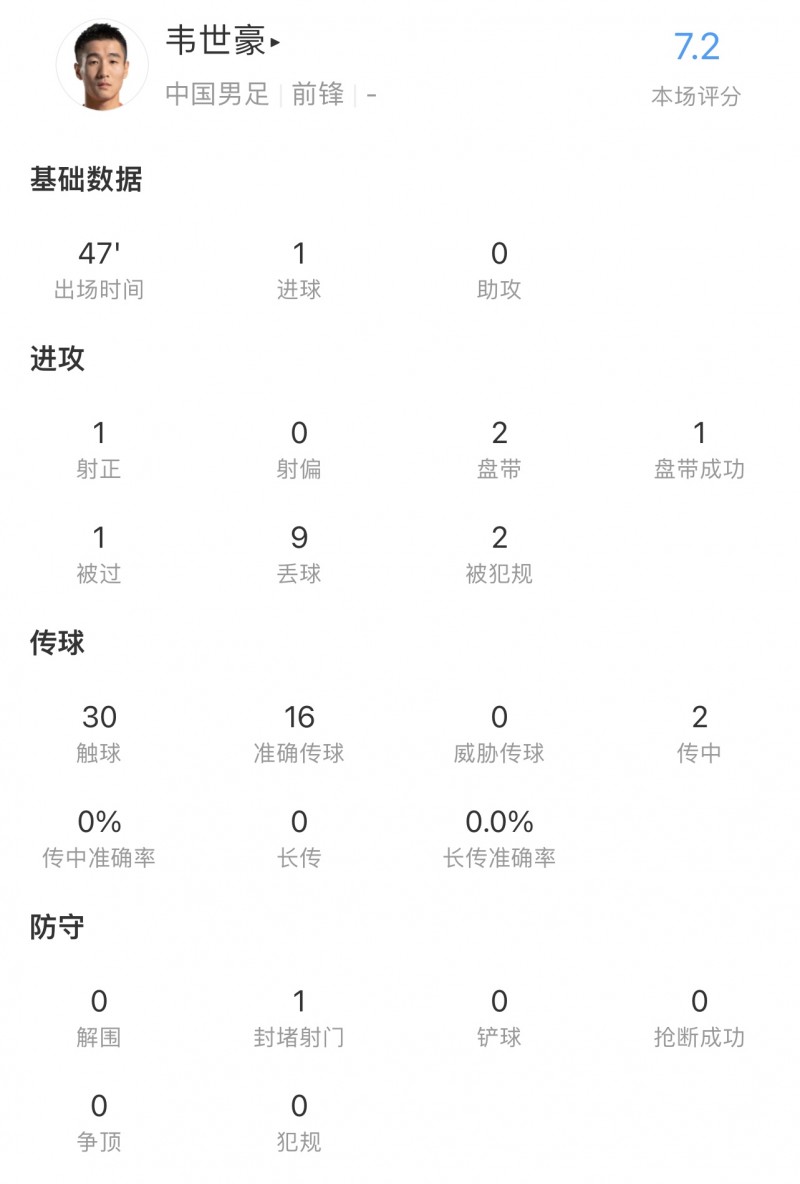The width and height of the screenshot is (800, 1184).
Task: Select the 进球 goals stat value
Action: [298, 254]
